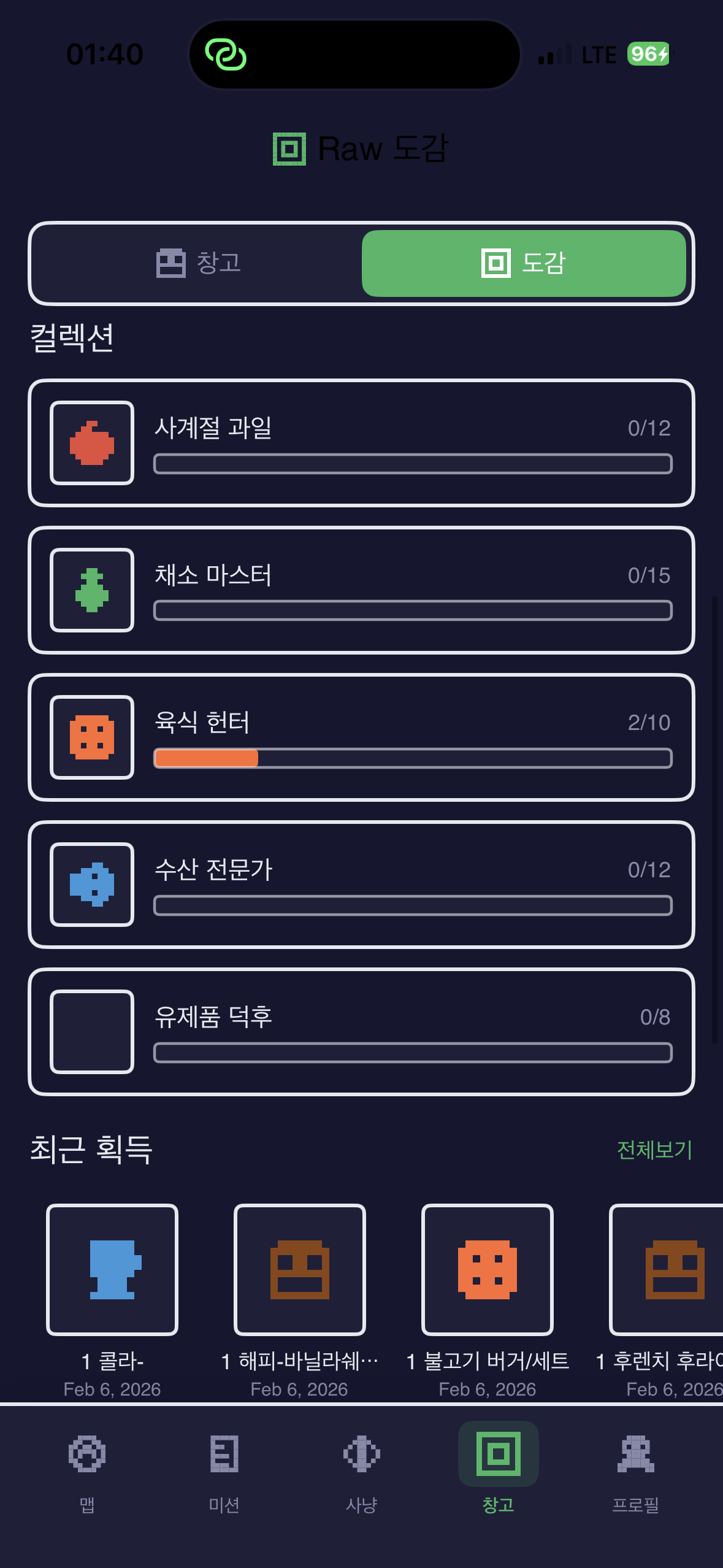
Task: Tap the orange meat icon of 육식 헌터
Action: 92,737
